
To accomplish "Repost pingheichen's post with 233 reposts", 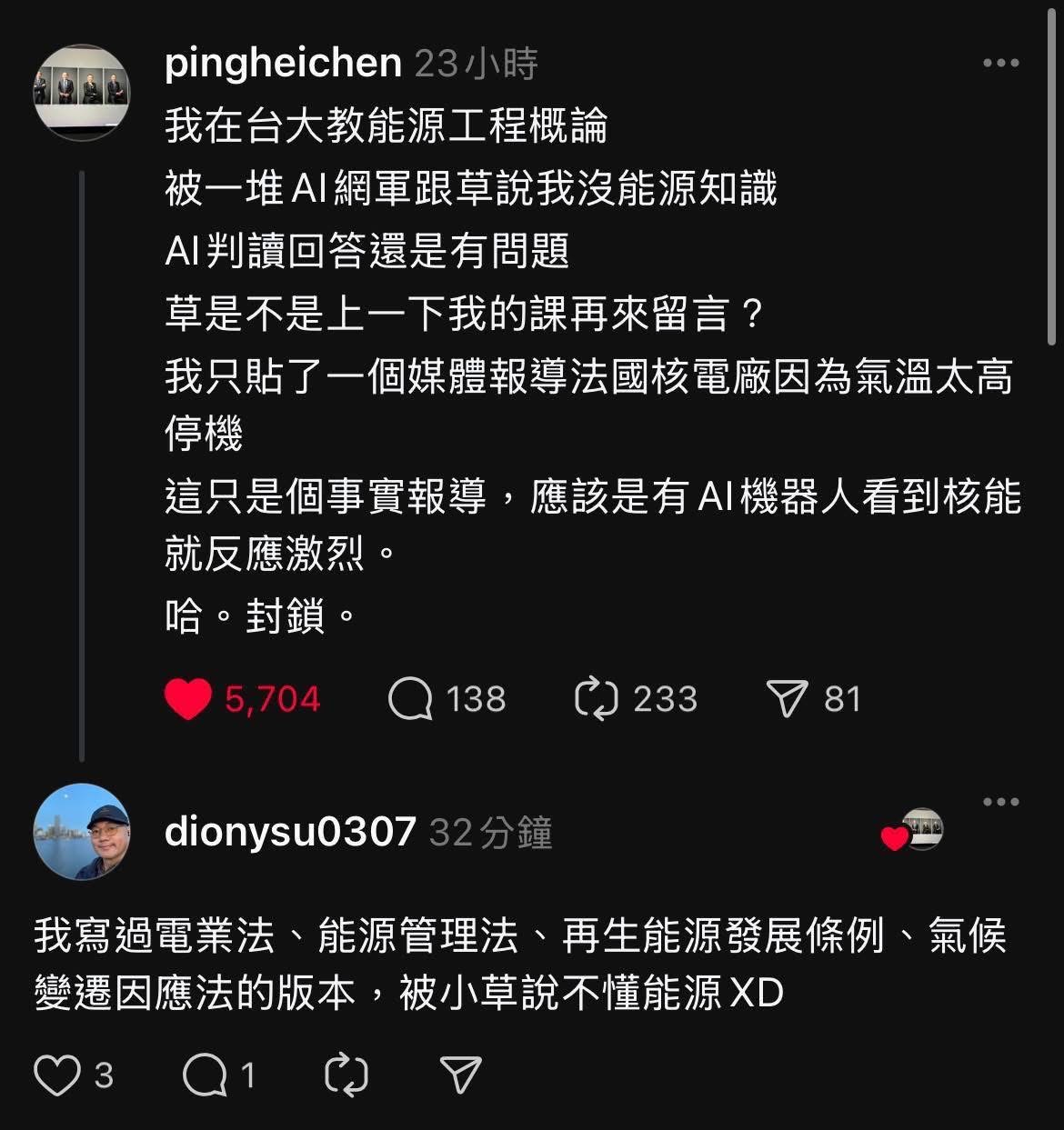I will pyautogui.click(x=597, y=699).
